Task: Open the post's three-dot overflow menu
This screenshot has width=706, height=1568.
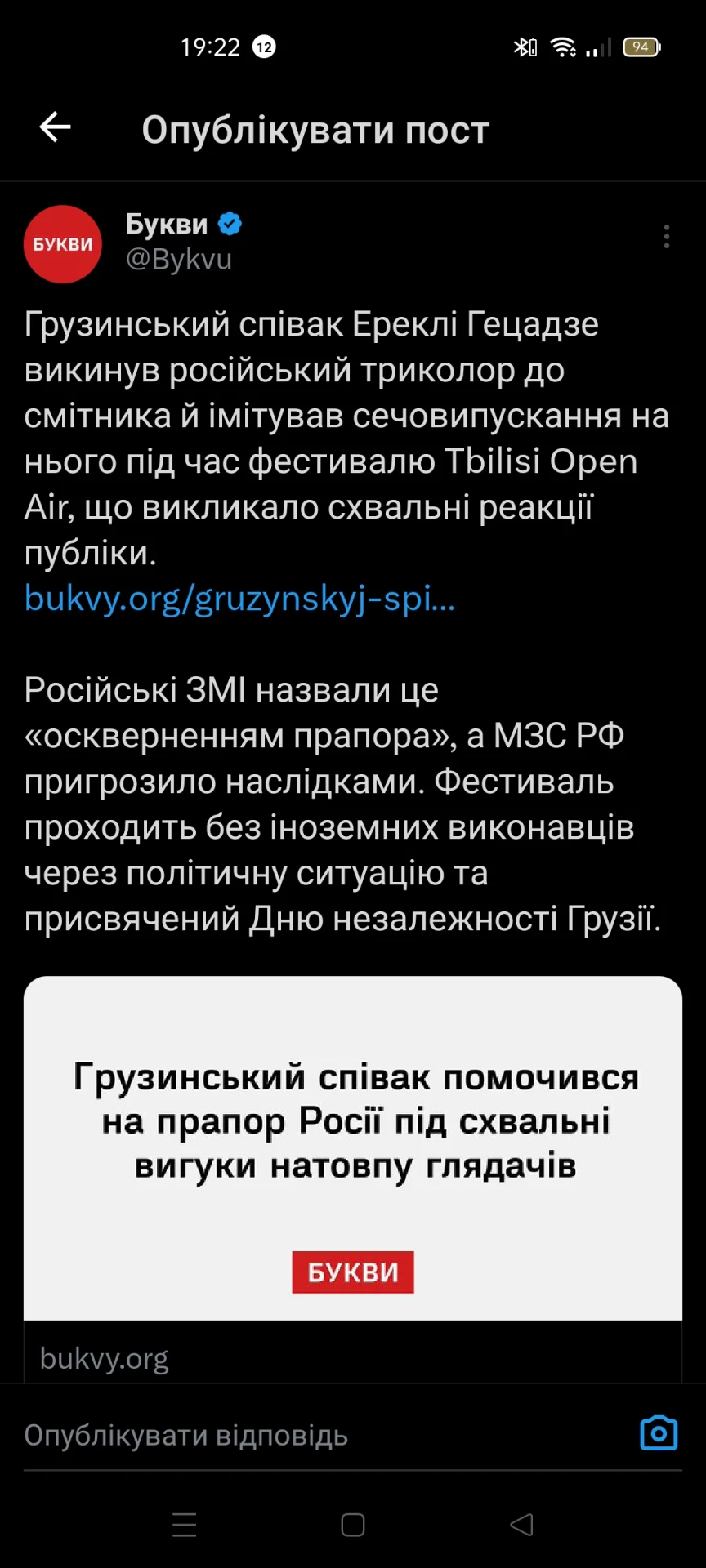Action: [x=667, y=237]
